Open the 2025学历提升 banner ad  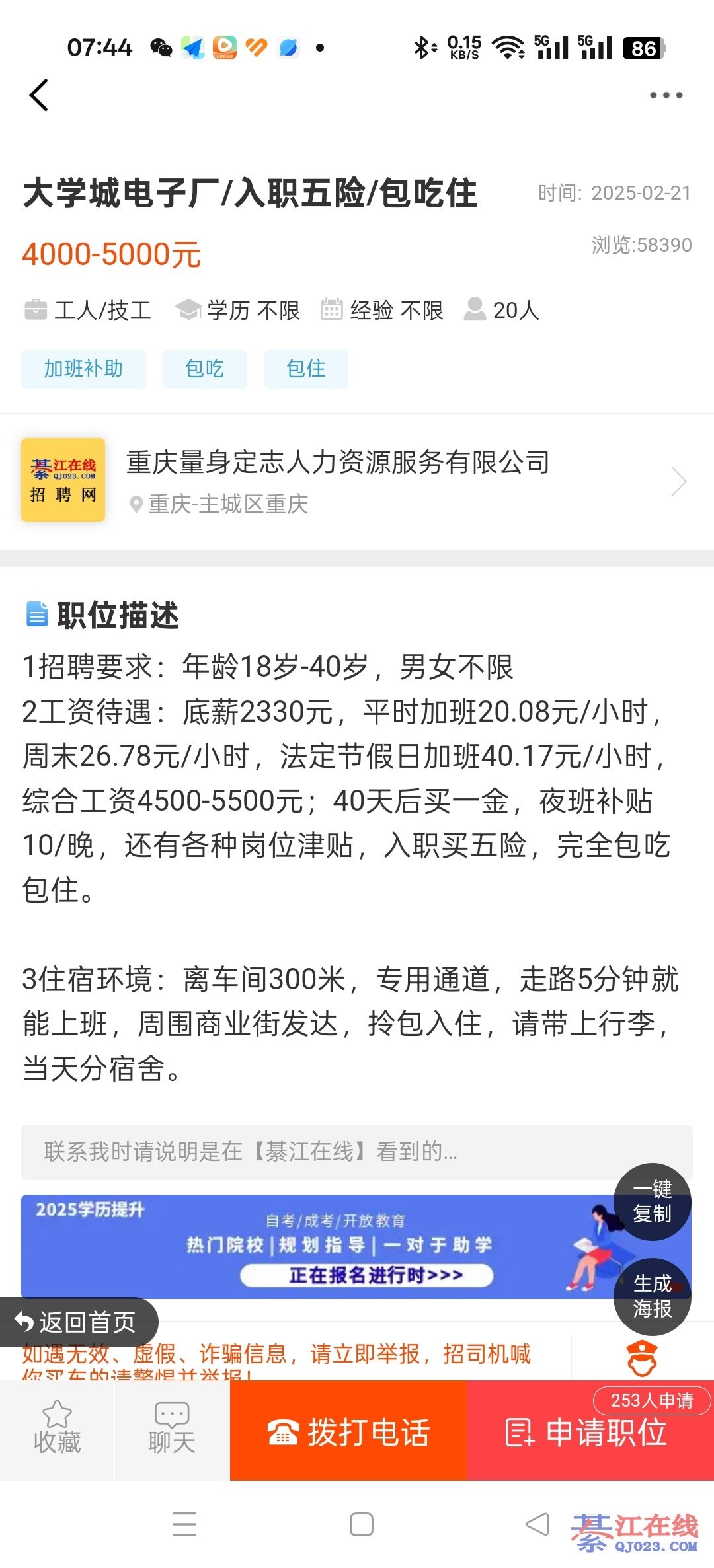[317, 1246]
